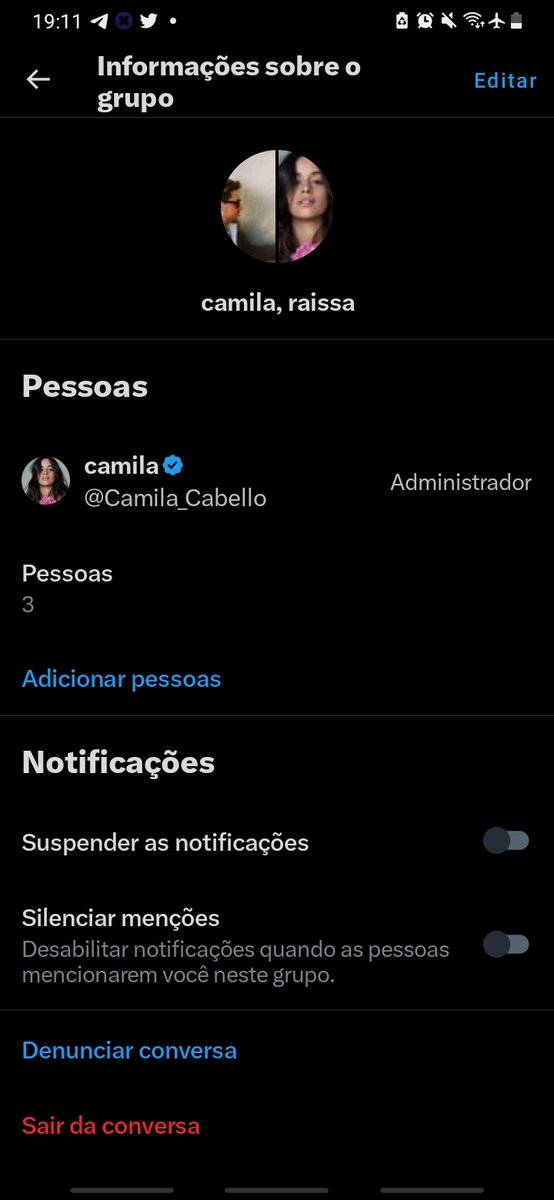Go back using the top arrow
Screen dimensions: 554x1200
pos(38,80)
